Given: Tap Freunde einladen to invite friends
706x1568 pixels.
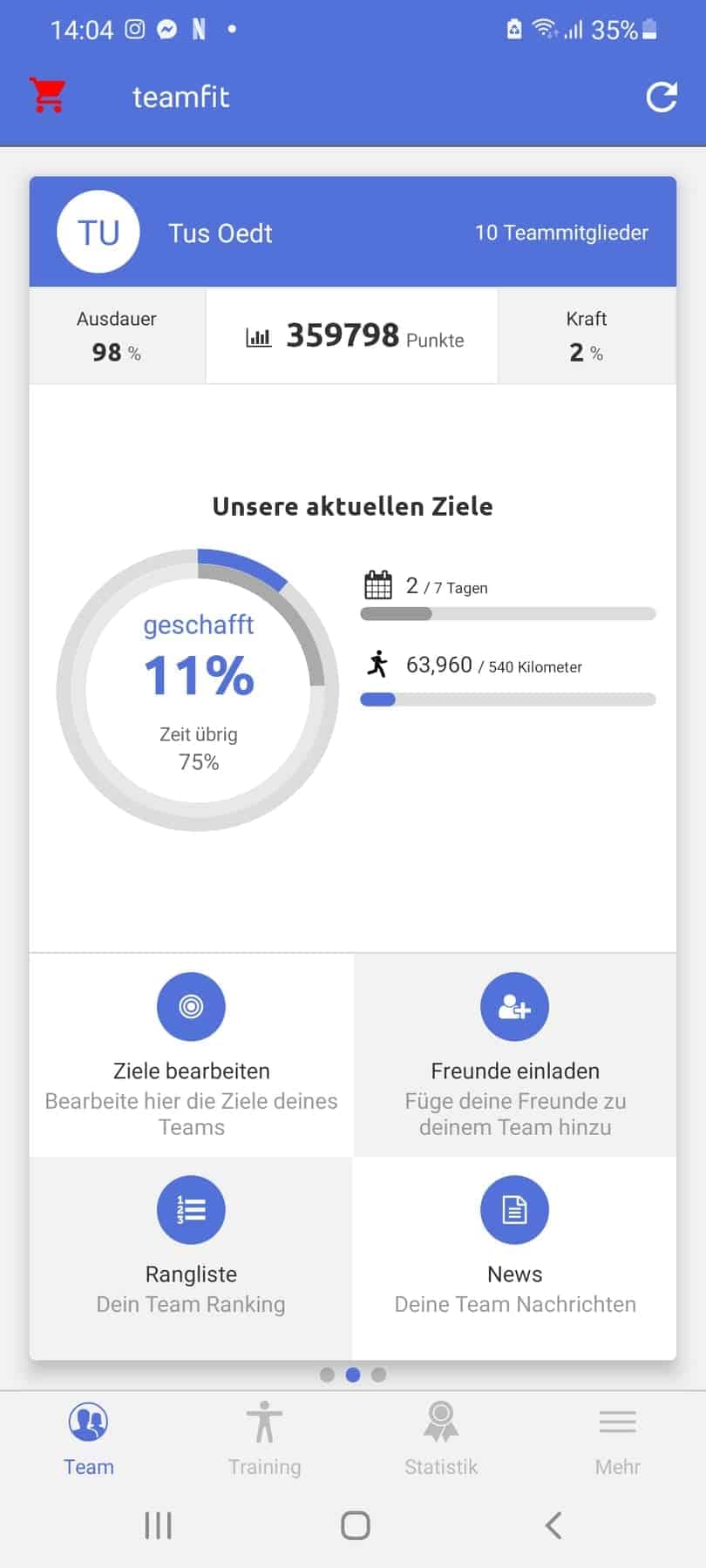Looking at the screenshot, I should coord(515,1055).
